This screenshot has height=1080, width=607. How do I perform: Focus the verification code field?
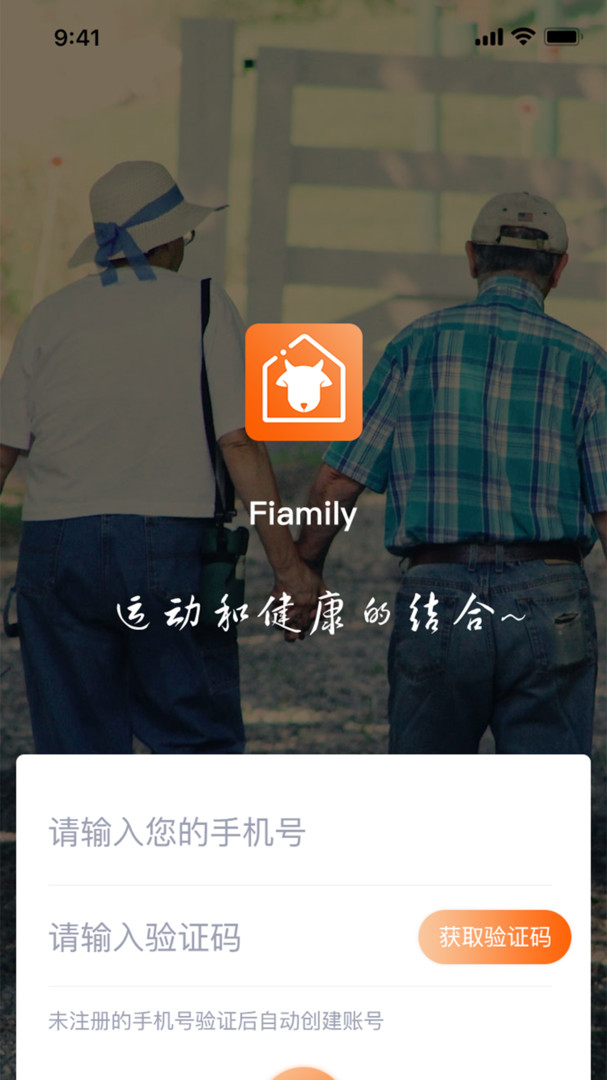click(227, 937)
